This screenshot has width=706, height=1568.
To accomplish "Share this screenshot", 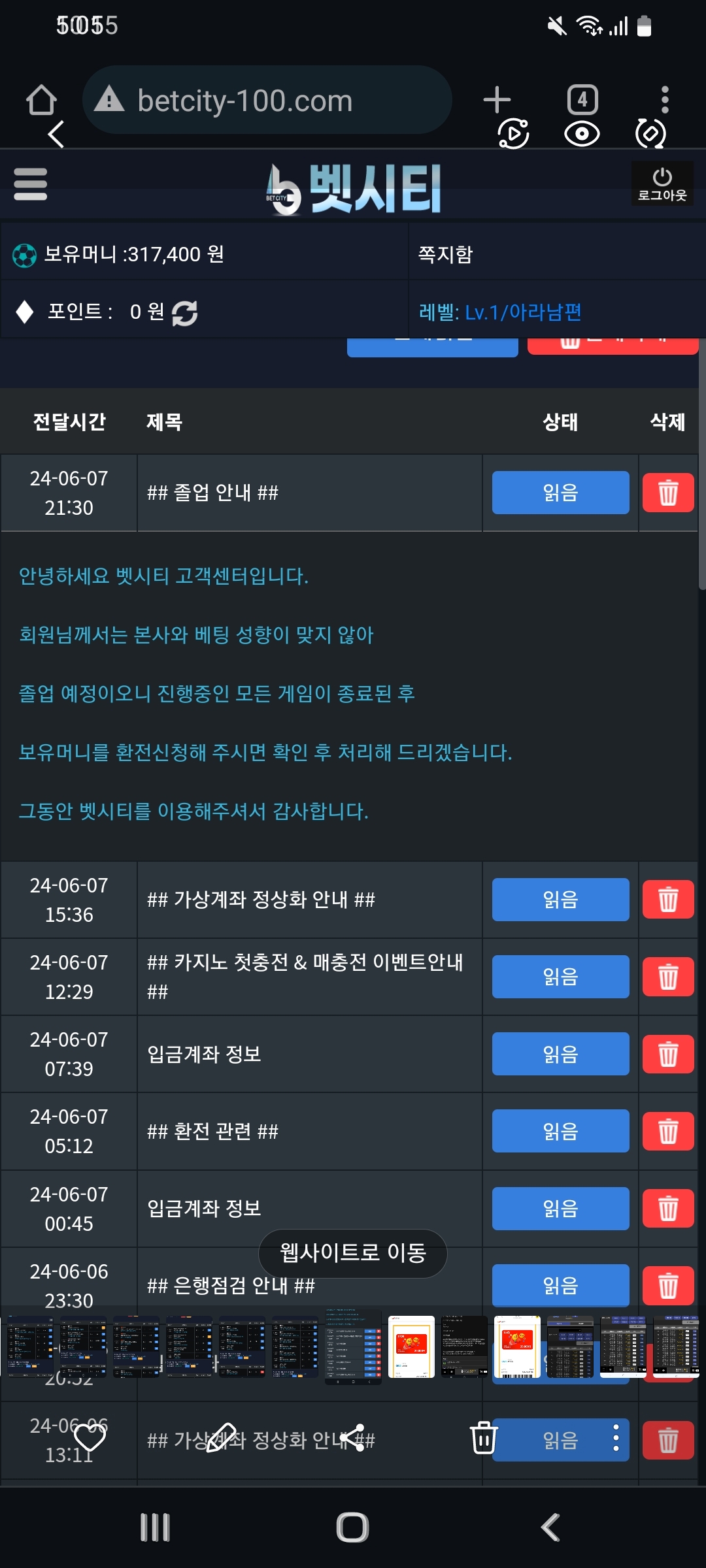I will click(353, 1438).
